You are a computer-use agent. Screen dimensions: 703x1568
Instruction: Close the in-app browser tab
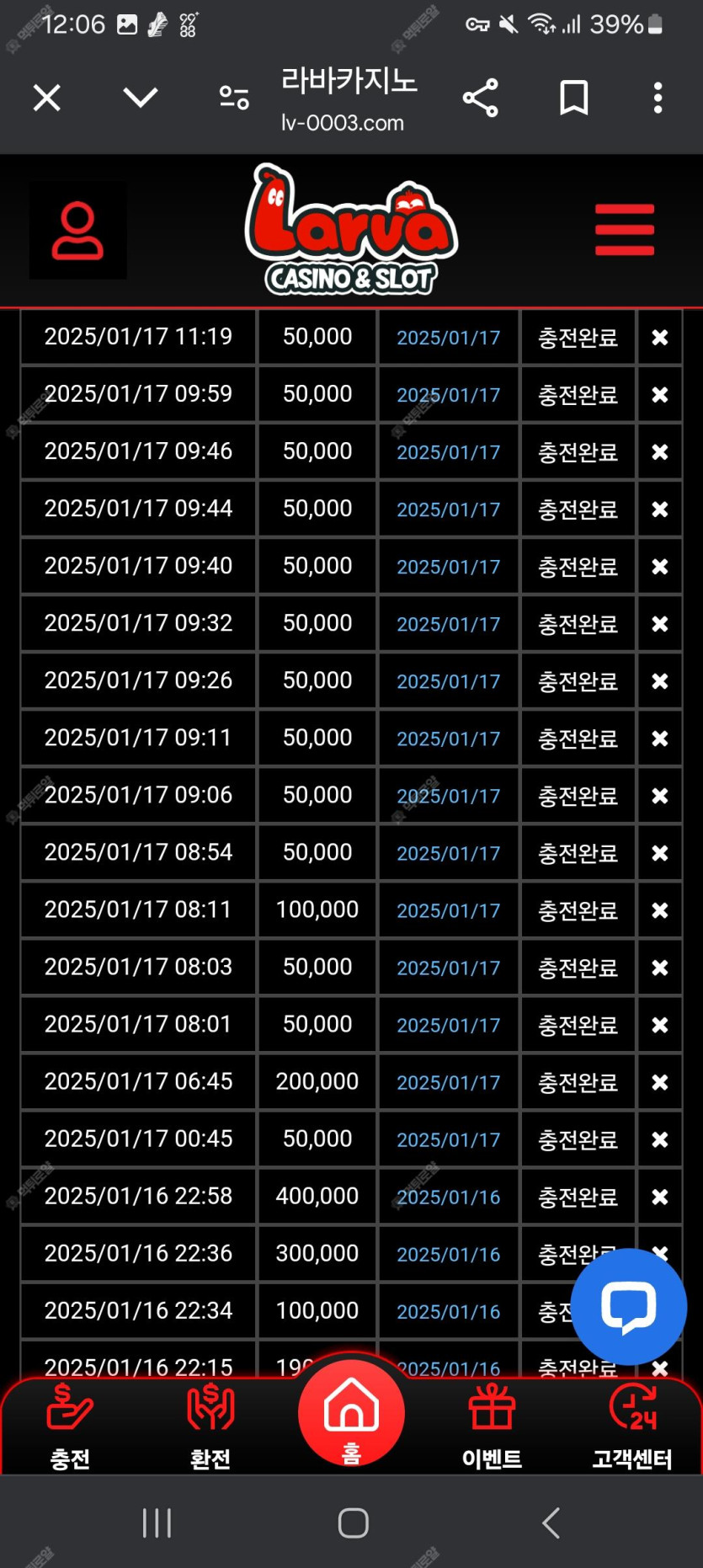pyautogui.click(x=47, y=99)
